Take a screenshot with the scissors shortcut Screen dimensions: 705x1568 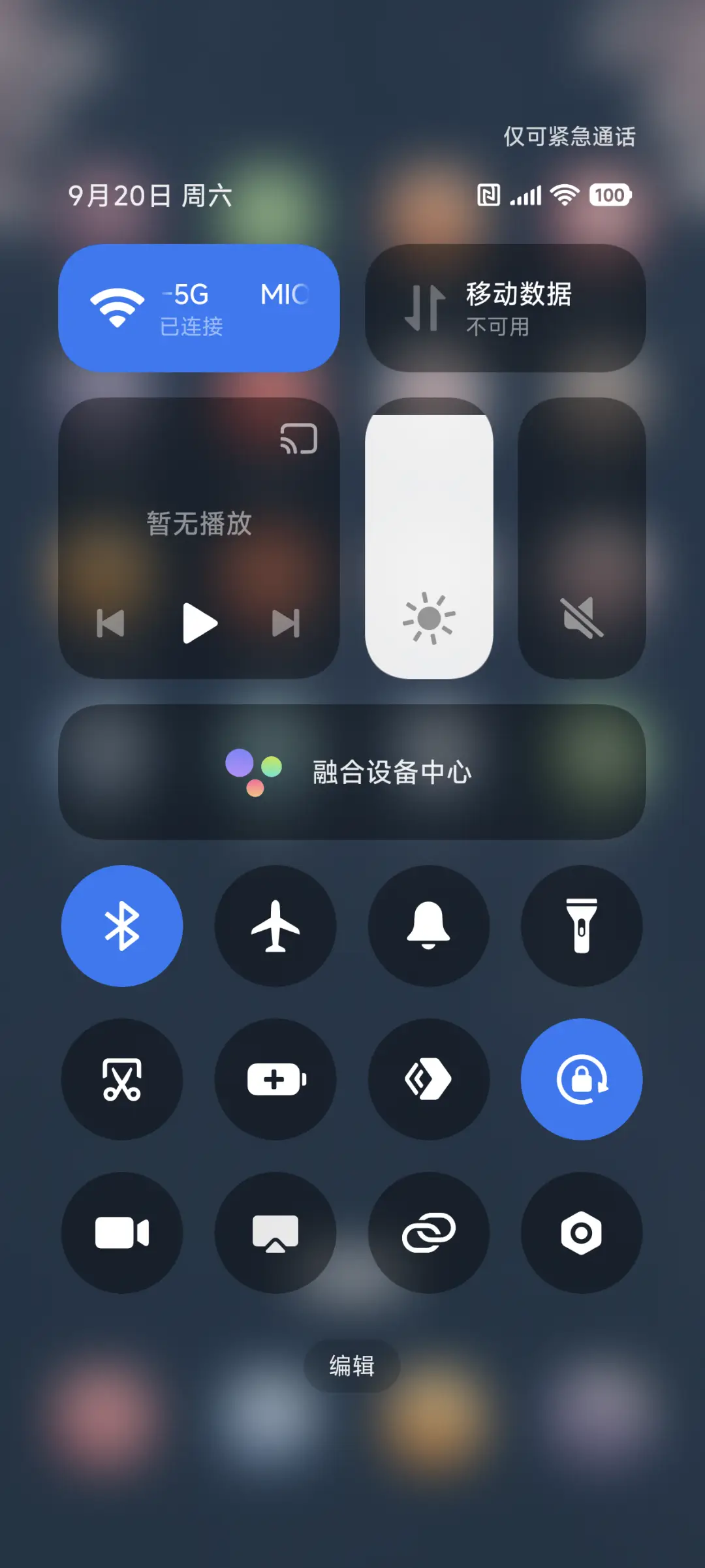click(122, 1079)
